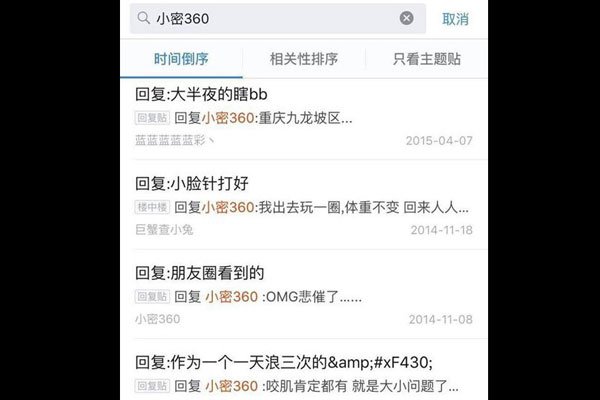Switch to the 只看主题贴 tab
The height and width of the screenshot is (400, 600).
[427, 59]
